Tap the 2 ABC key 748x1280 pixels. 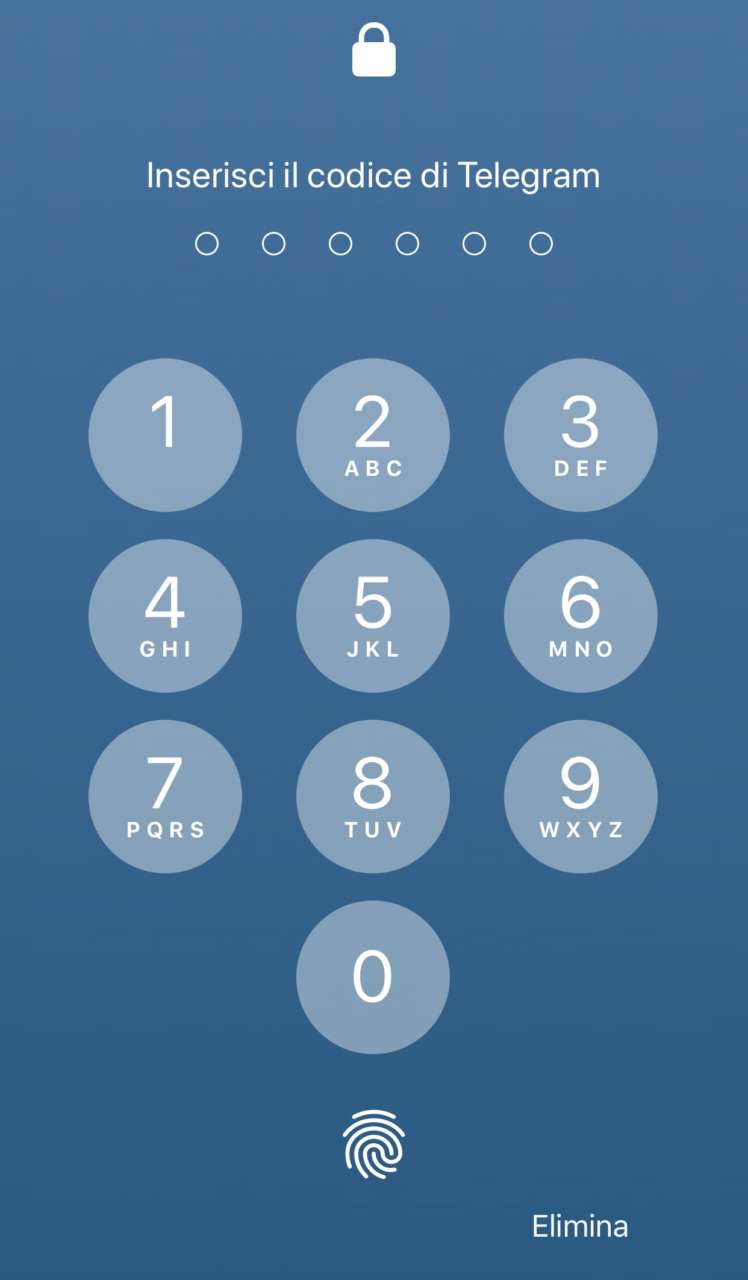pyautogui.click(x=373, y=435)
